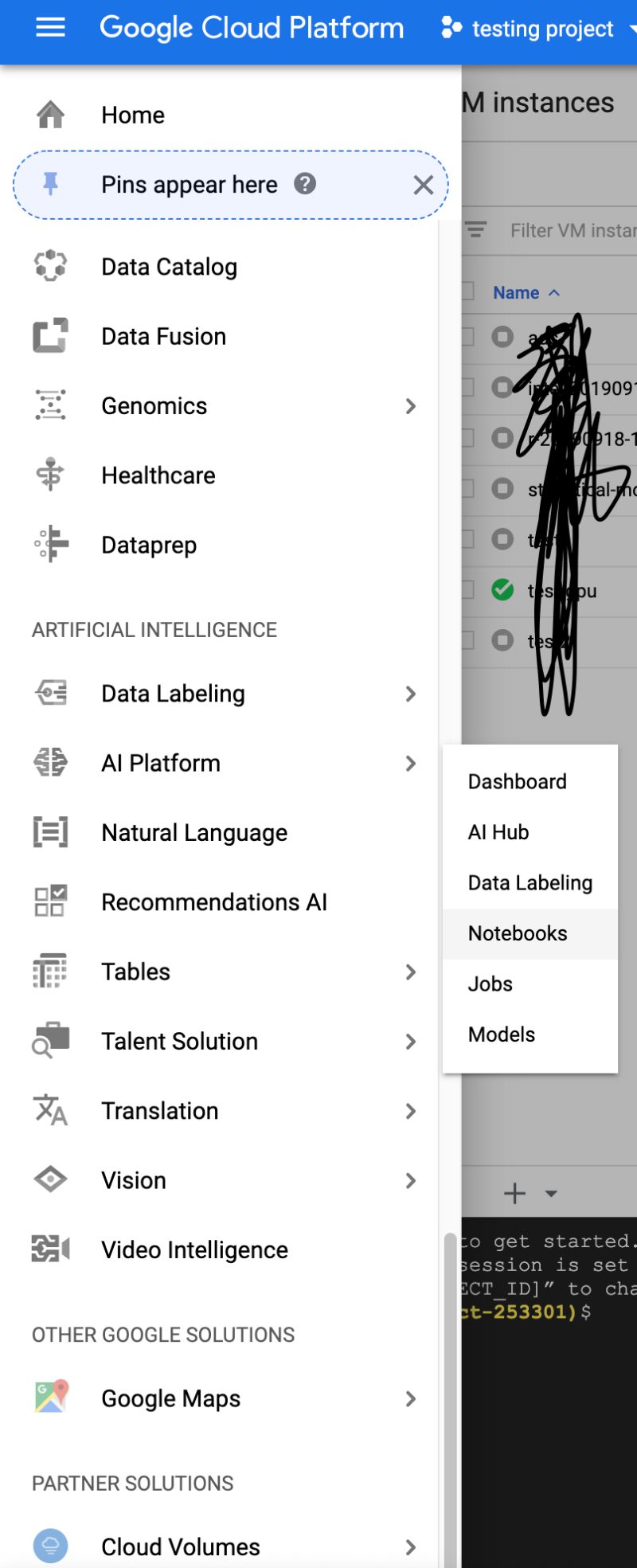
Task: Sort instances by clicking the Name column header
Action: click(x=516, y=292)
